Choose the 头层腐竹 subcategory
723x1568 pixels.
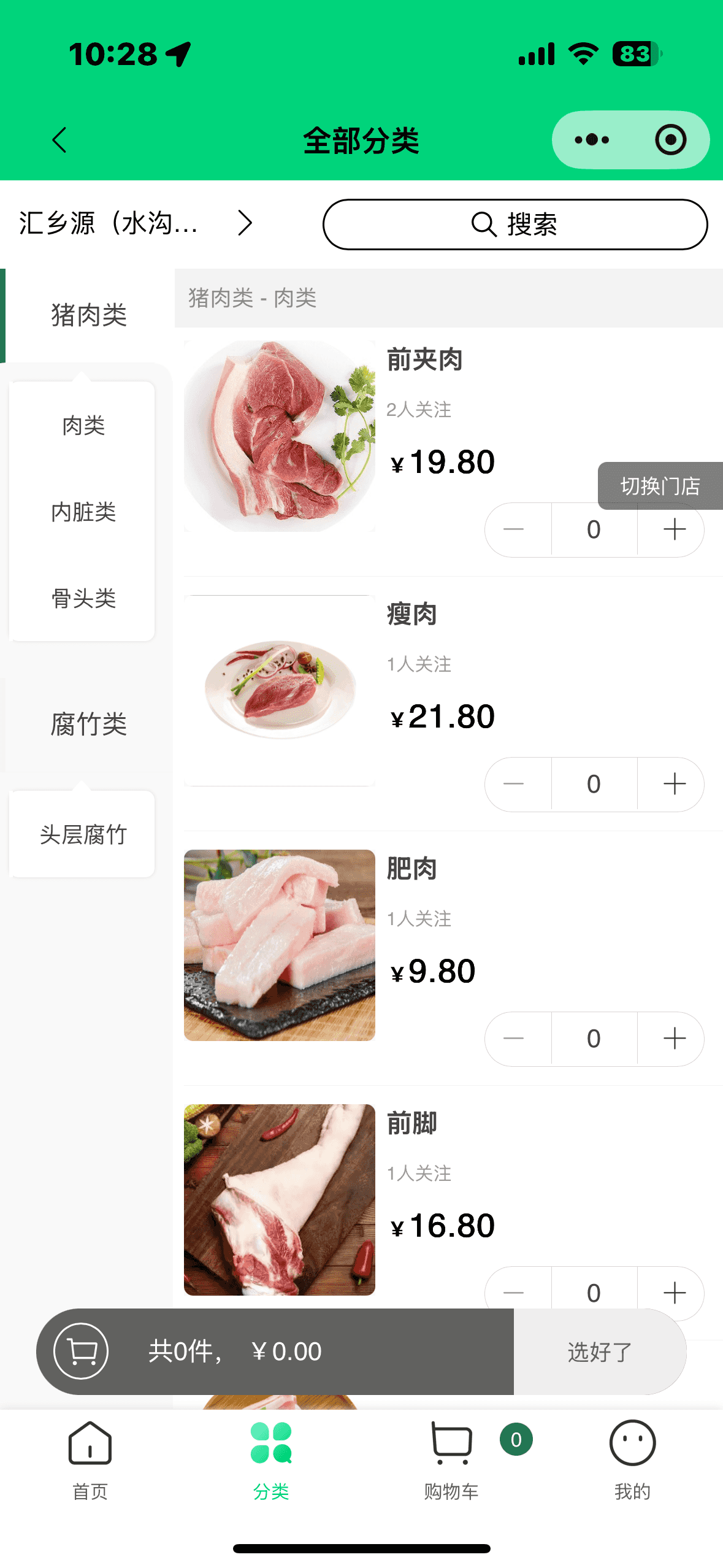[x=83, y=835]
